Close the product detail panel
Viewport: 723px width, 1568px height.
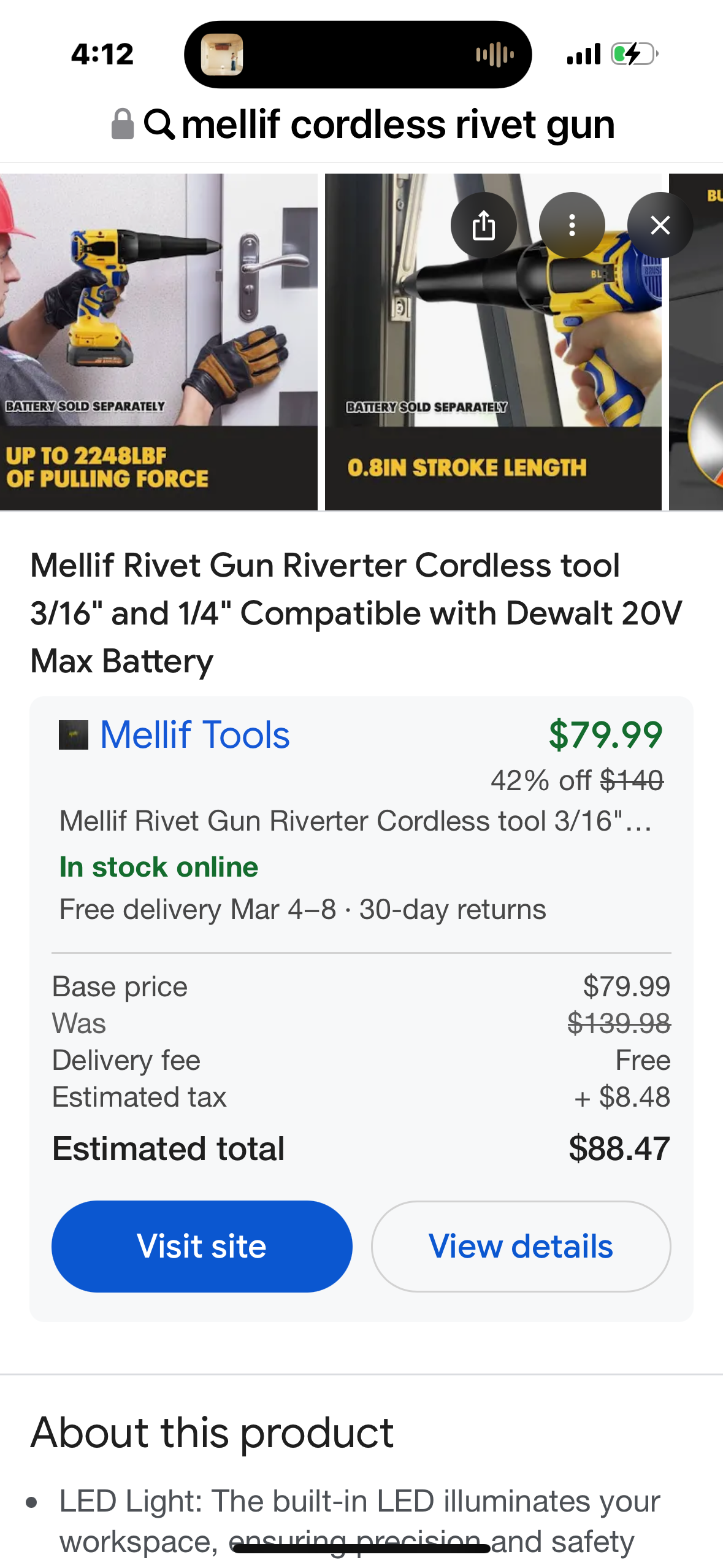(660, 225)
